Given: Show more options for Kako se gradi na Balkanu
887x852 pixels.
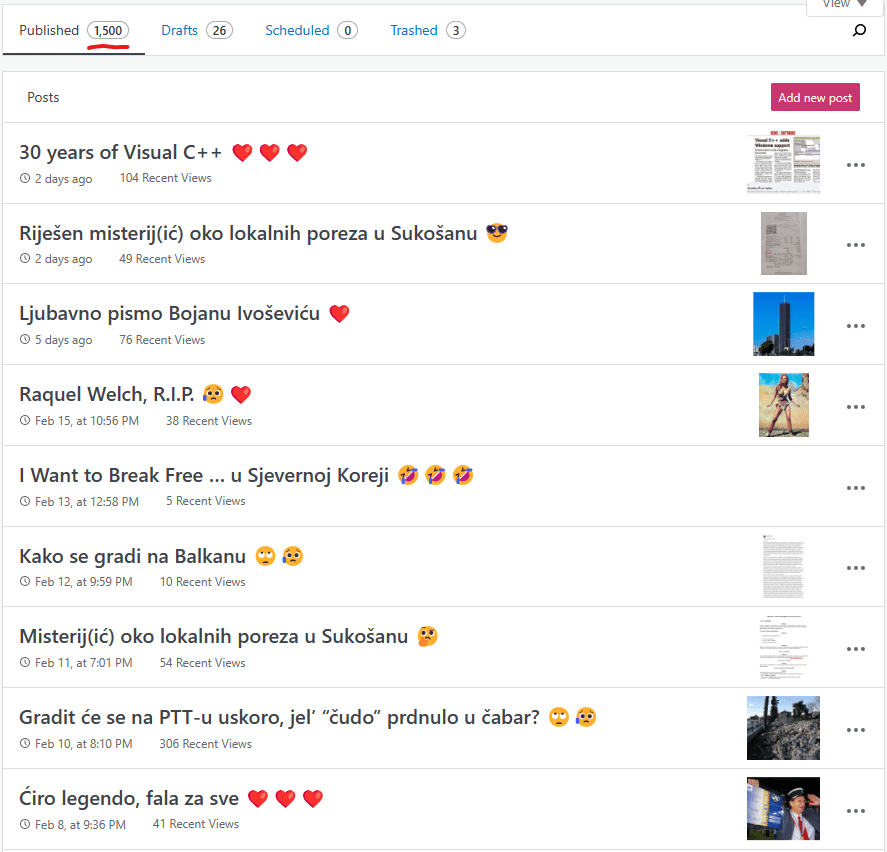Looking at the screenshot, I should coord(855,568).
